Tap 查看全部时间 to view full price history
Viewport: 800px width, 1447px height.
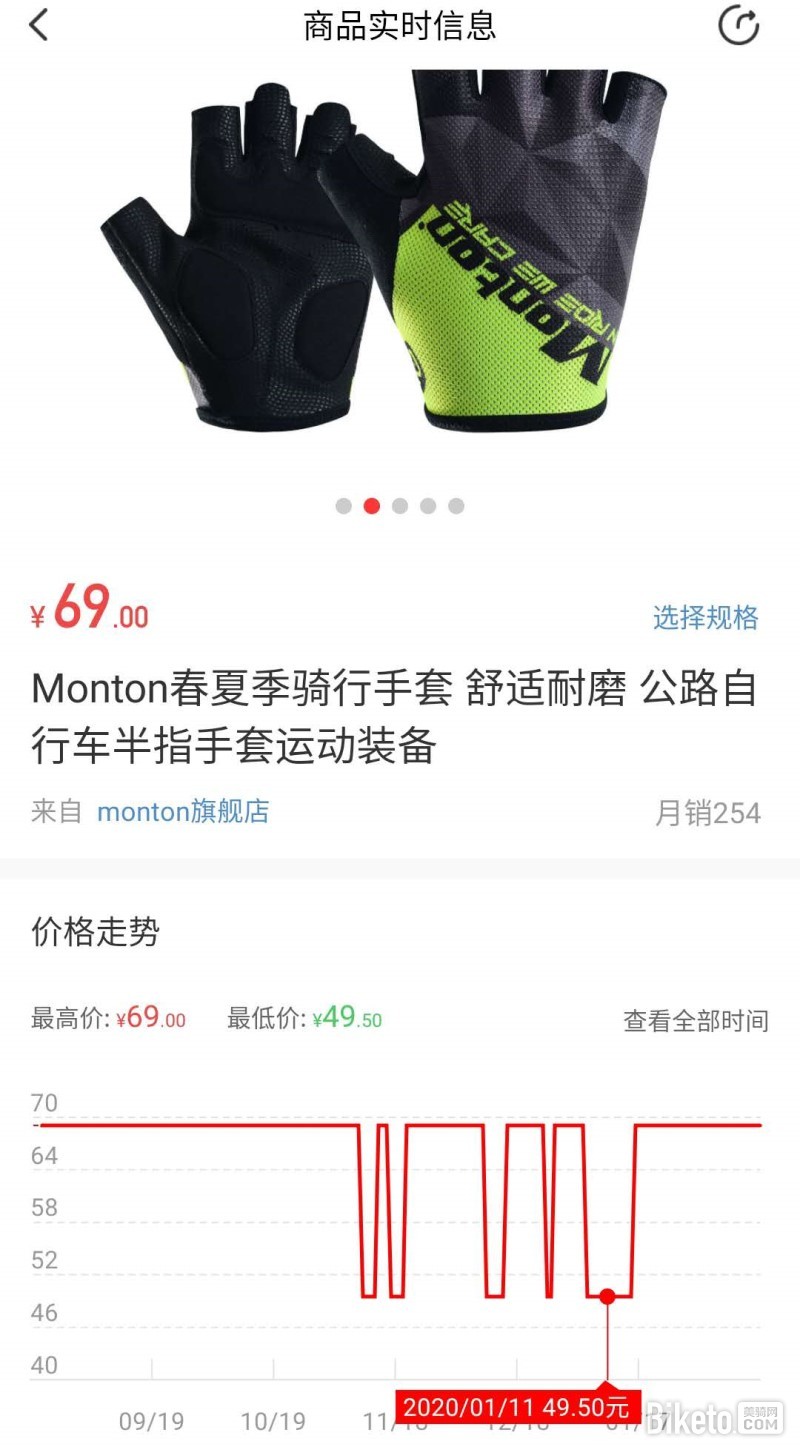[696, 1021]
